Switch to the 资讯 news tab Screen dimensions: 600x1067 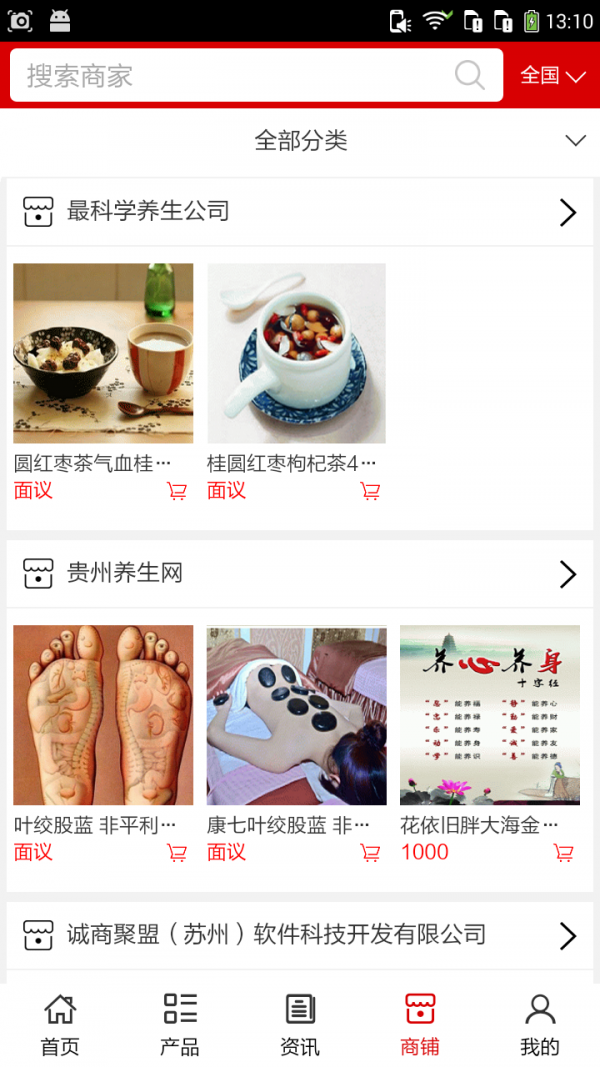click(x=300, y=1025)
